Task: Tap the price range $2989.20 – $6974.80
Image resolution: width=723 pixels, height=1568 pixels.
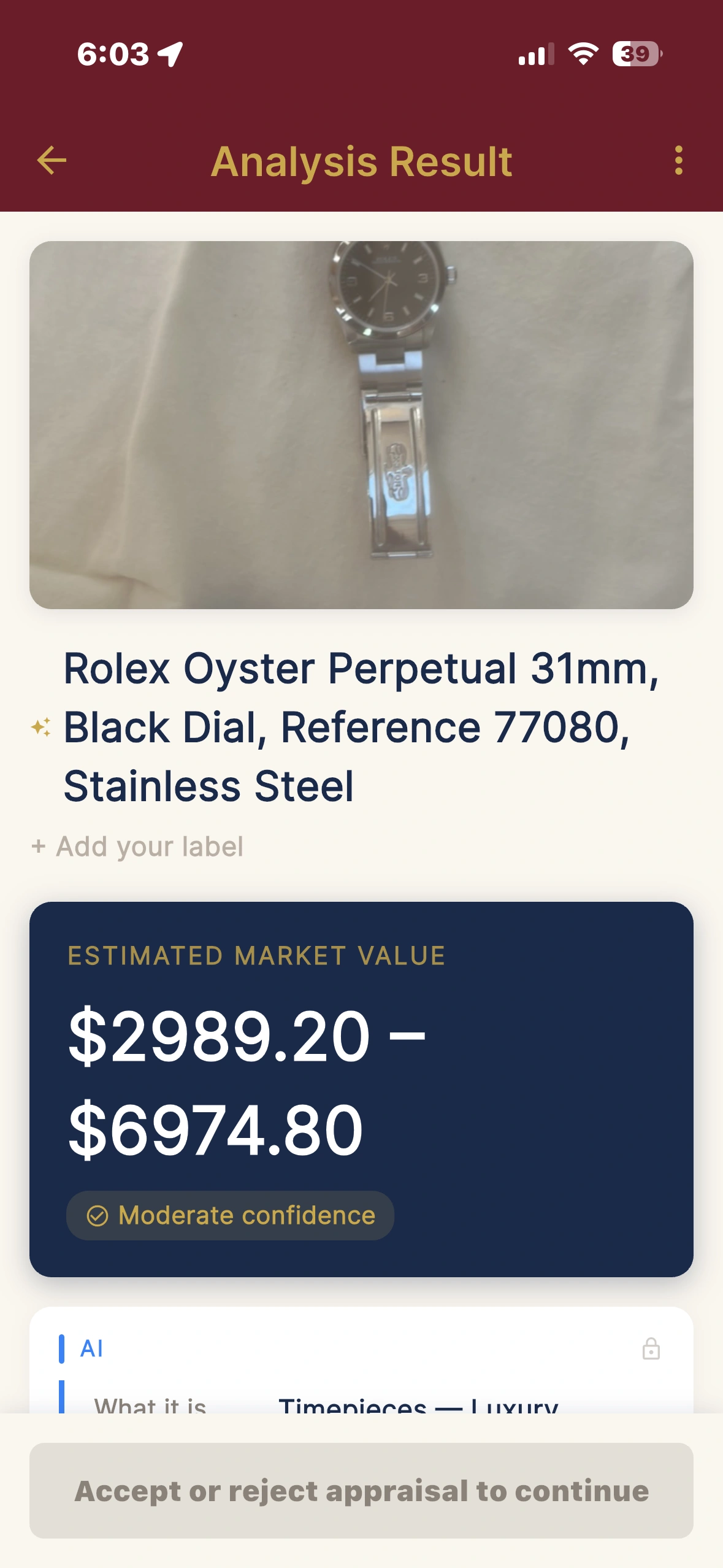Action: pyautogui.click(x=245, y=1080)
